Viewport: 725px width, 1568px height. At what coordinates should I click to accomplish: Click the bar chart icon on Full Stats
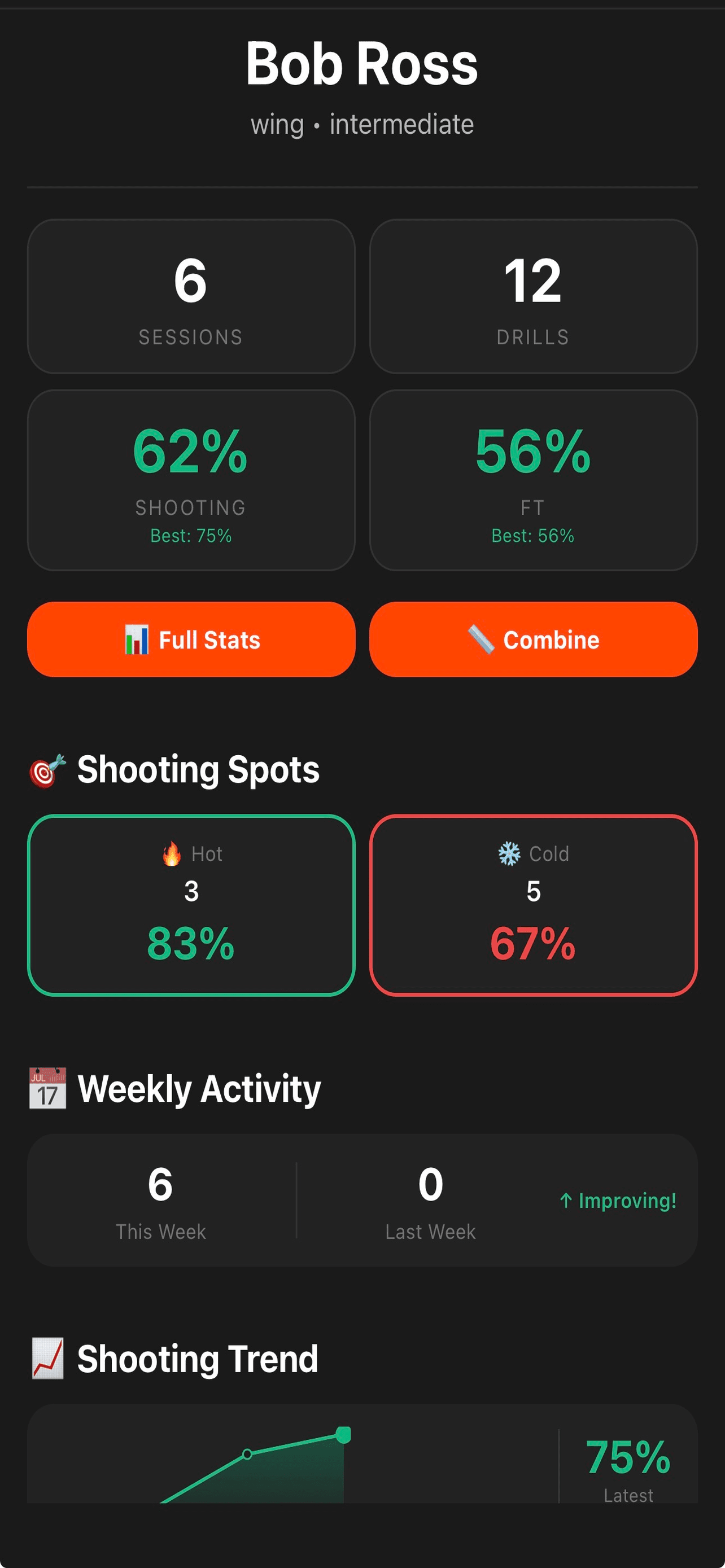(137, 639)
